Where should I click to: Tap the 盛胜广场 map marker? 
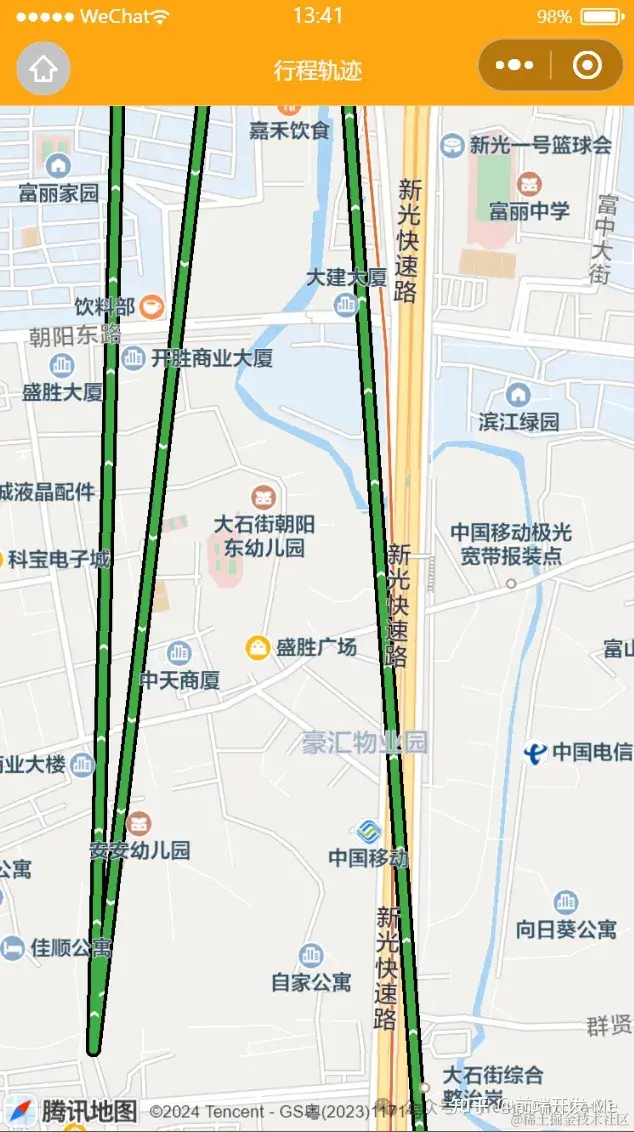(258, 647)
